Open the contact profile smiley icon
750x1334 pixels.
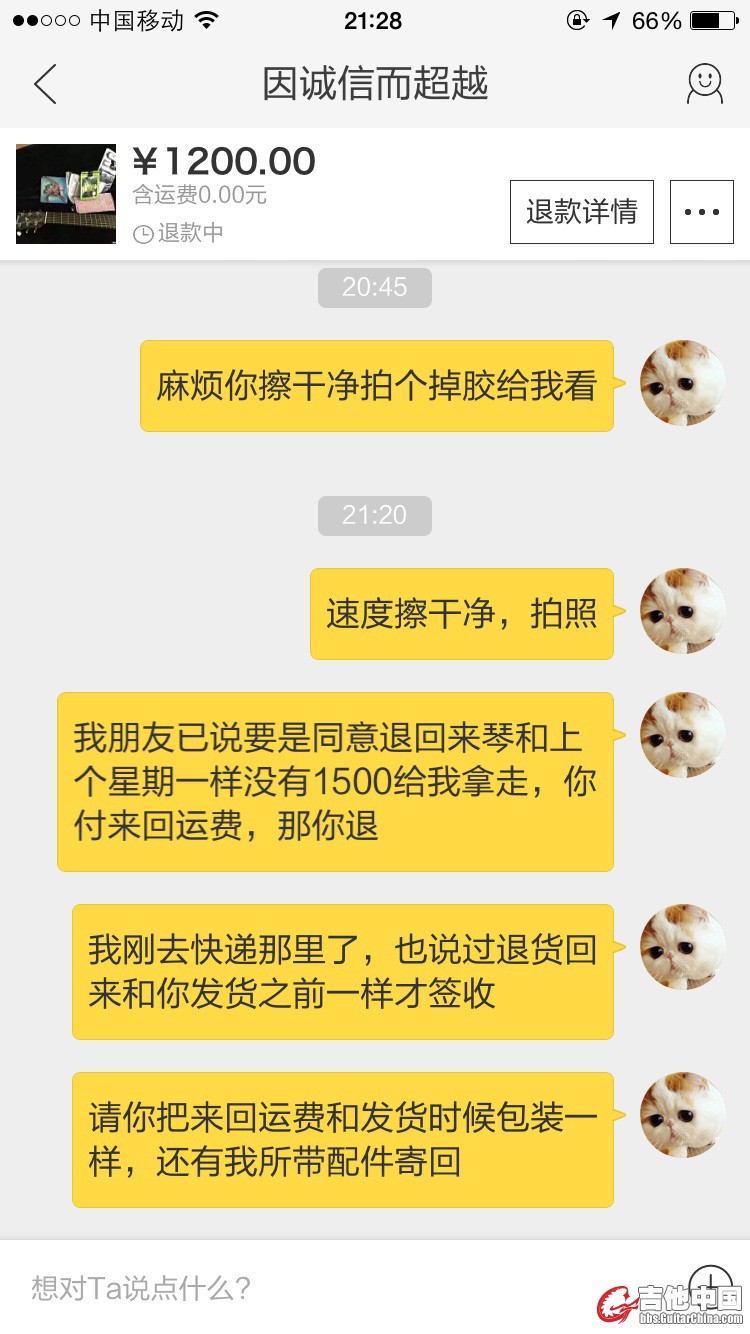704,84
